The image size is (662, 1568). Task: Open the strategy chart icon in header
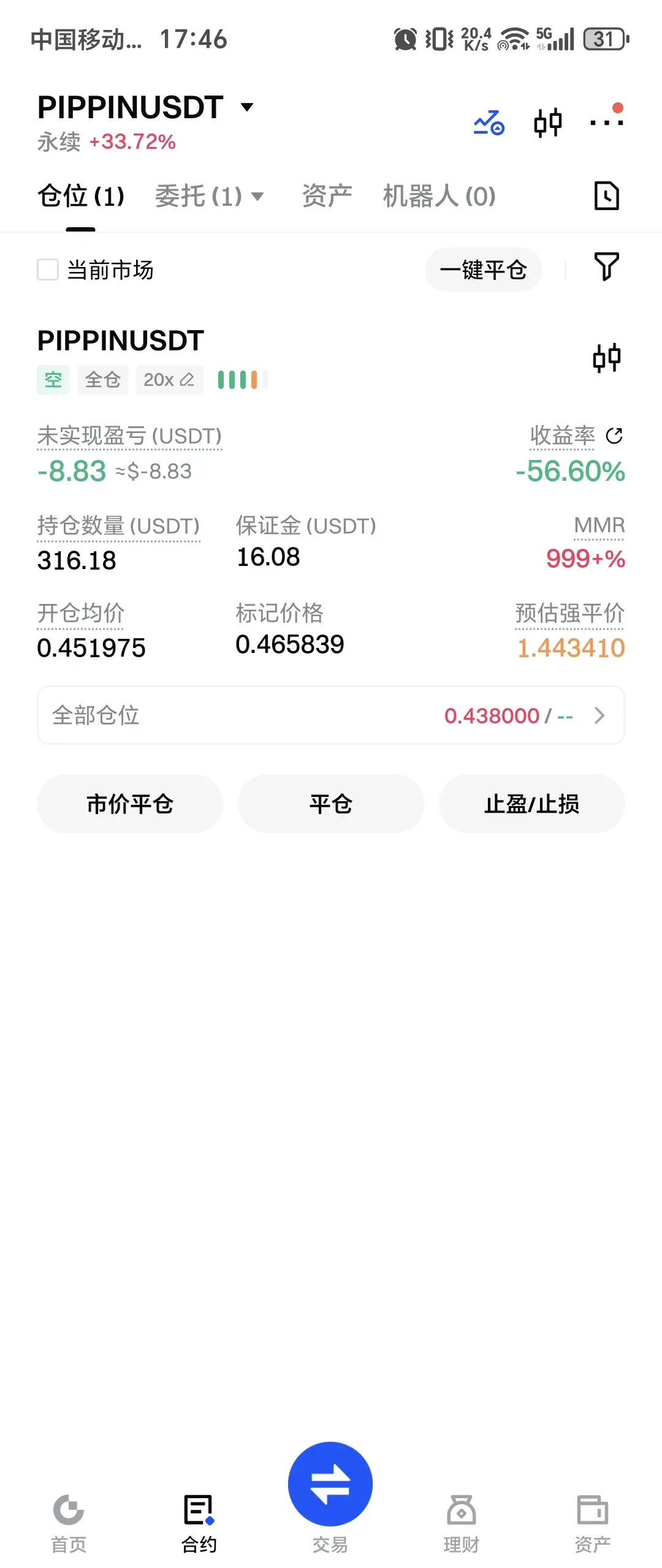click(x=489, y=123)
